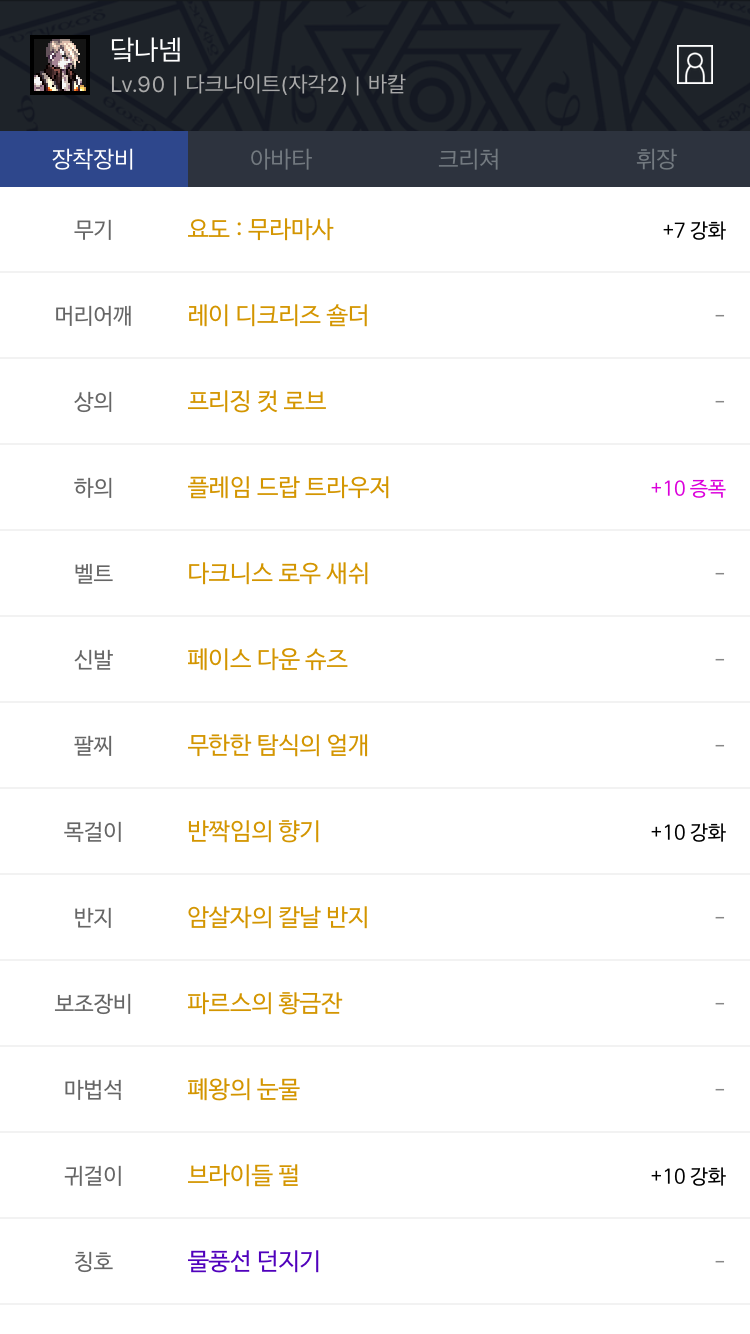Tap 플레임 드랍 트라우저 row
The height and width of the screenshot is (1334, 750).
(289, 487)
